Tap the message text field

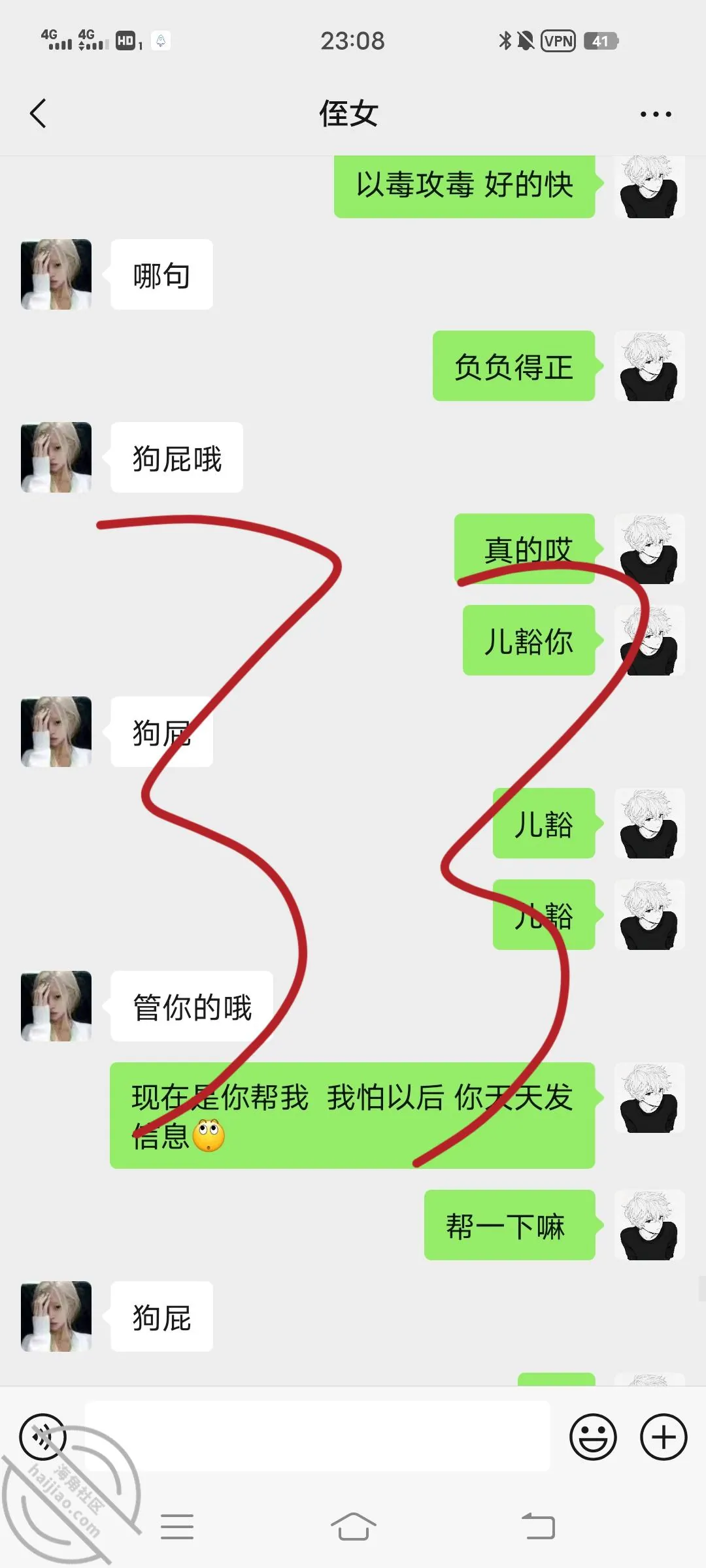click(317, 1436)
